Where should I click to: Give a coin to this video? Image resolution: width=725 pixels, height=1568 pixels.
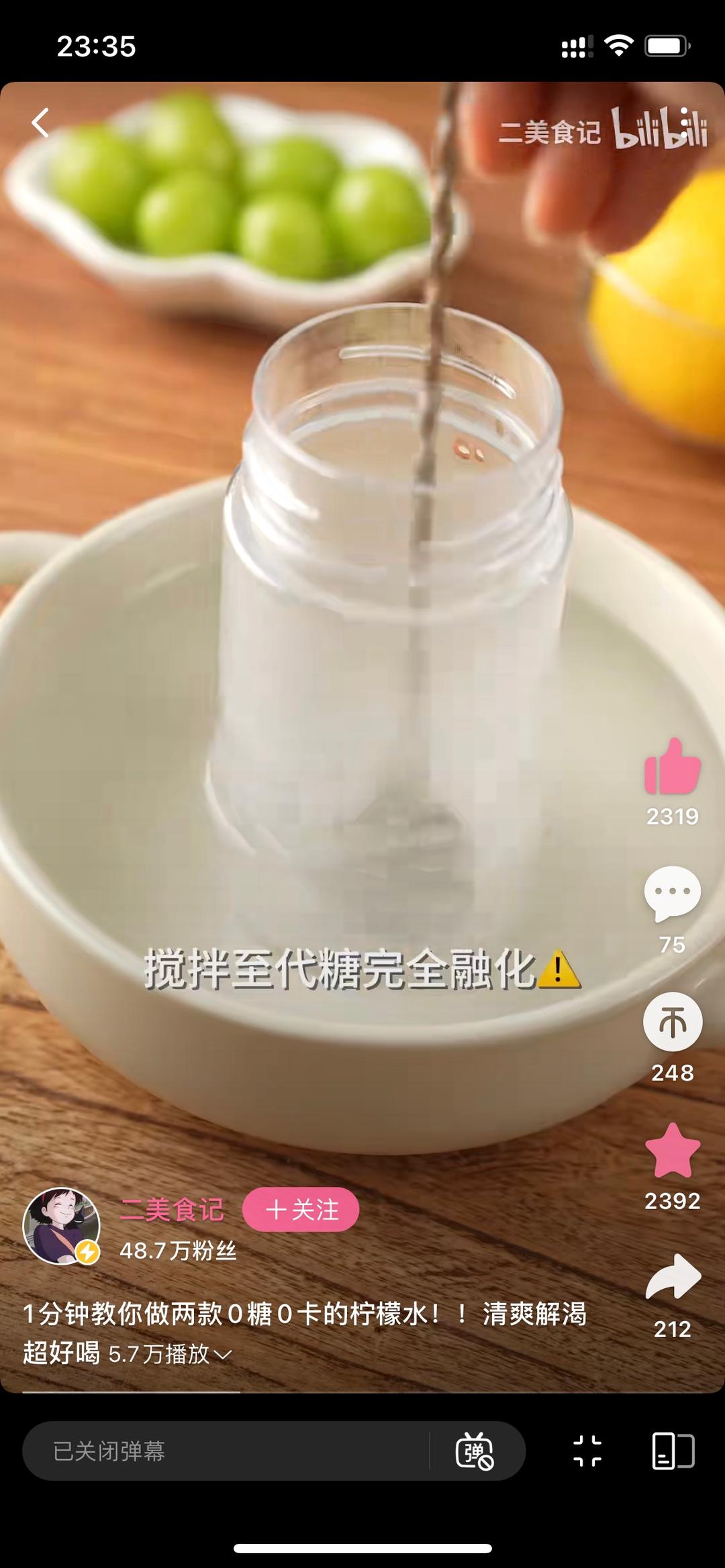pyautogui.click(x=672, y=1023)
